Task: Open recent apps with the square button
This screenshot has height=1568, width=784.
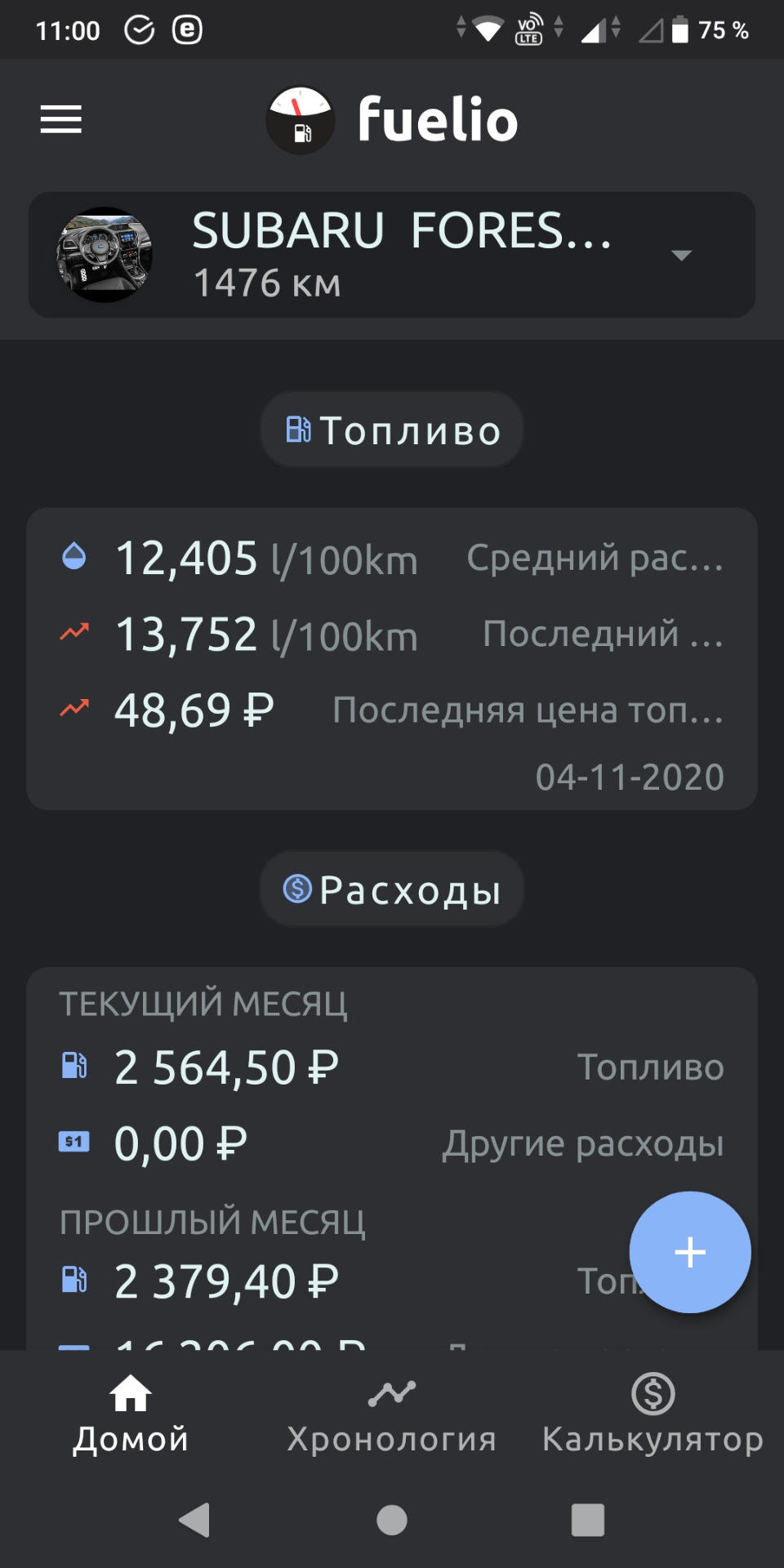Action: [x=588, y=1520]
